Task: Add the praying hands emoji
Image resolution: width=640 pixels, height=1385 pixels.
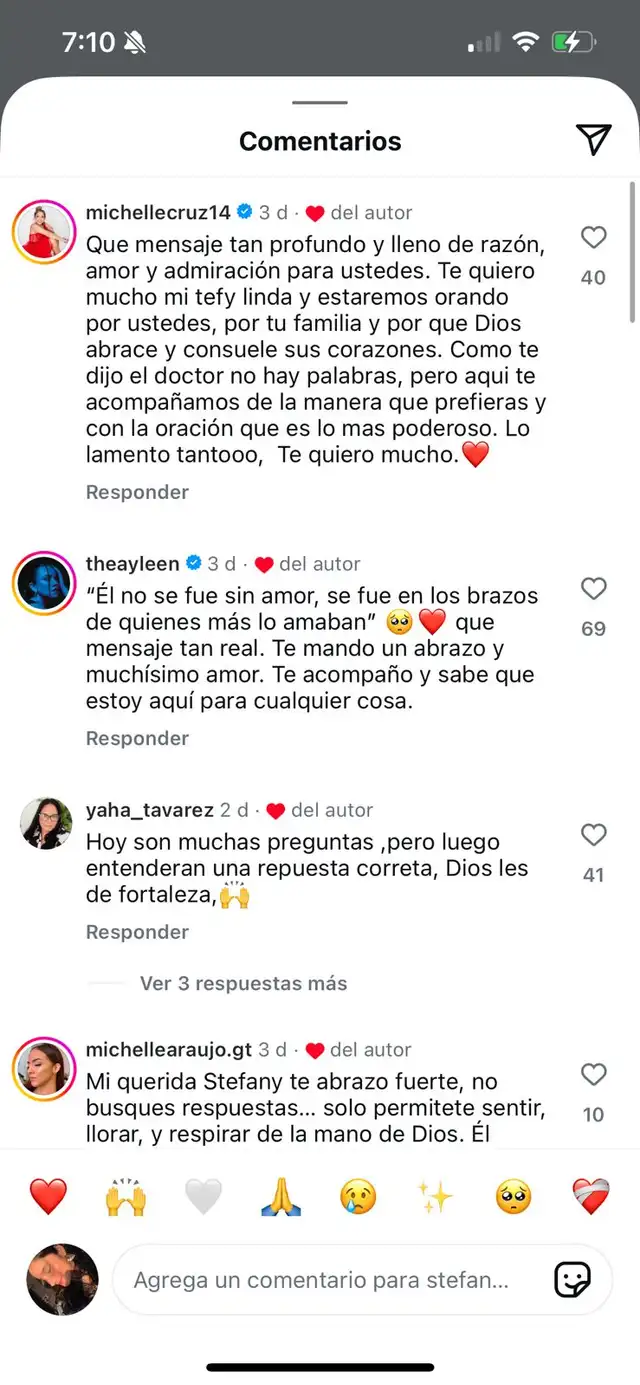Action: [x=281, y=1196]
